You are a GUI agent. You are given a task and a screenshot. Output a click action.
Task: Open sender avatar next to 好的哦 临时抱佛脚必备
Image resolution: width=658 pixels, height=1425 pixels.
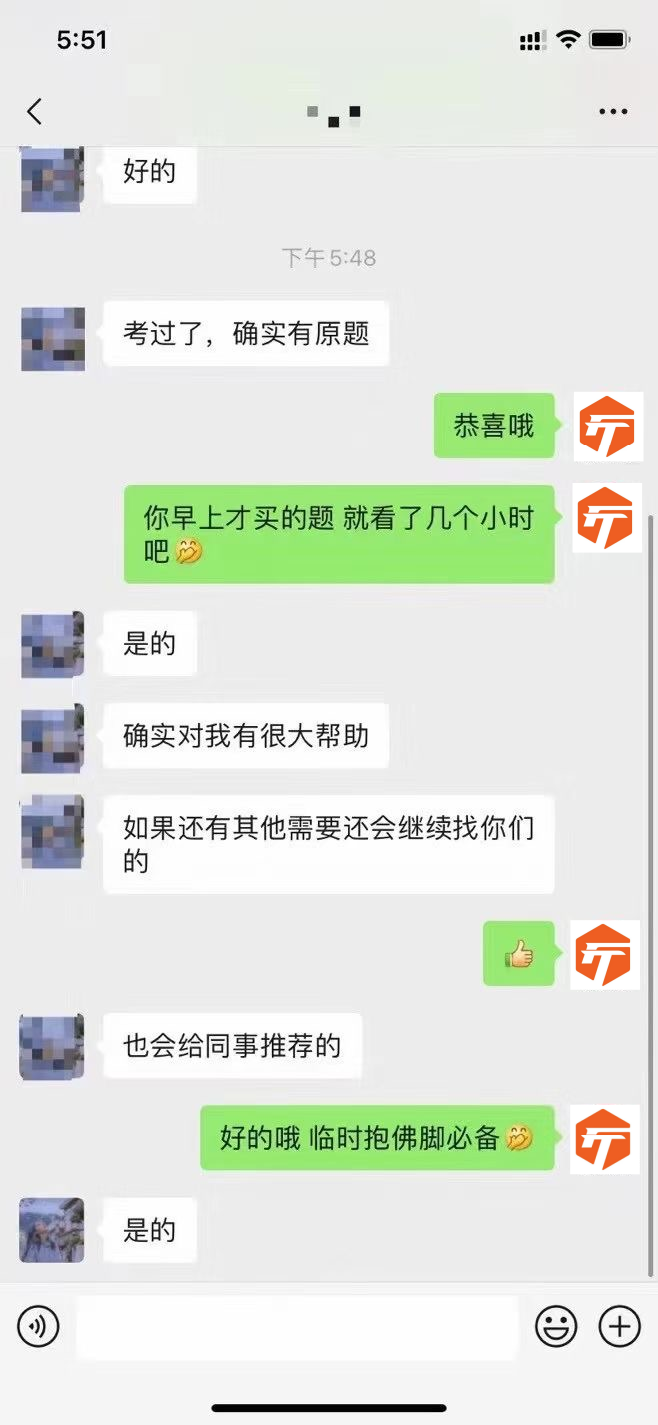(x=605, y=1139)
